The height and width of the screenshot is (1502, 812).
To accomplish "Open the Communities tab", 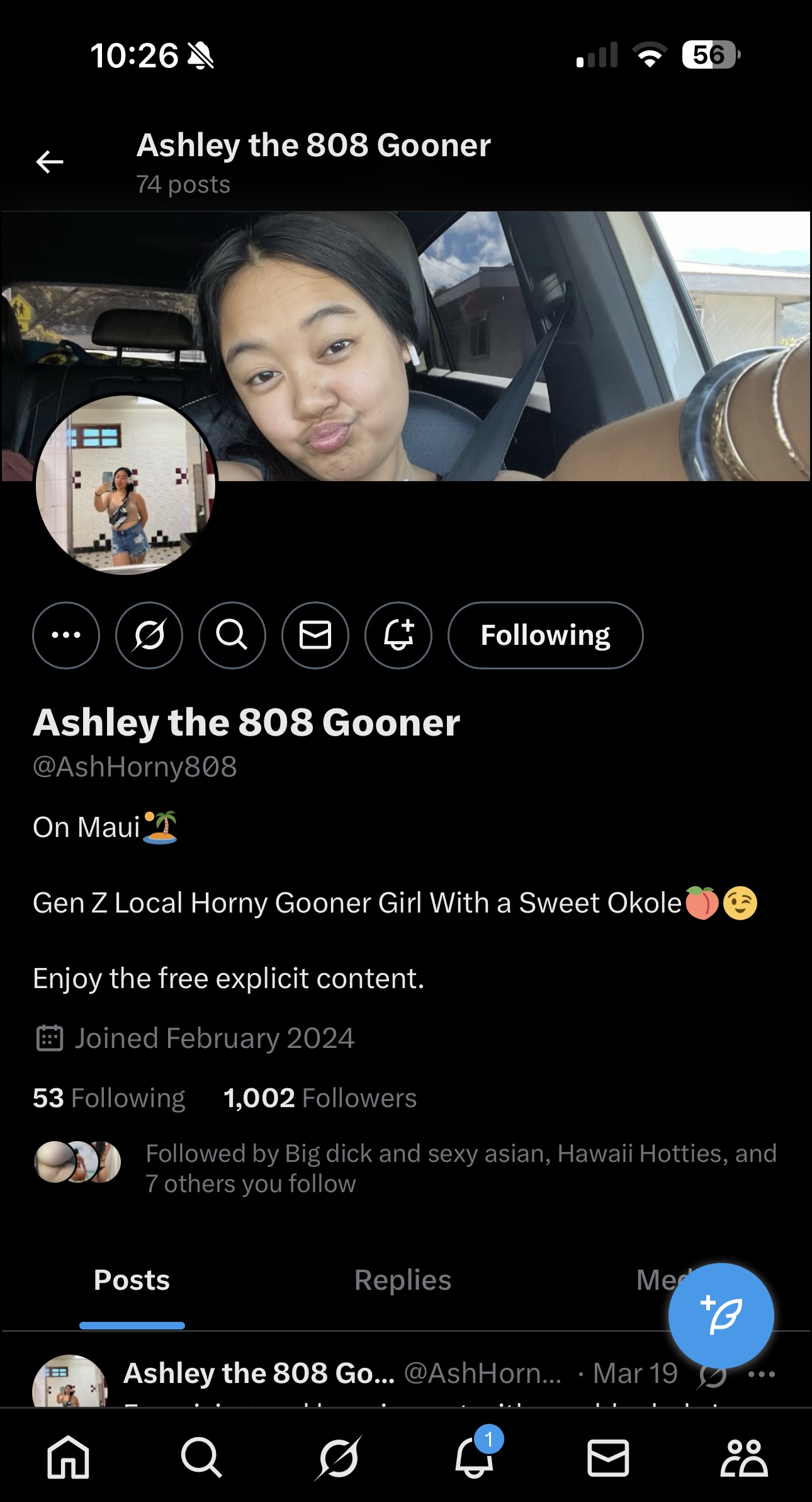I will (744, 1457).
